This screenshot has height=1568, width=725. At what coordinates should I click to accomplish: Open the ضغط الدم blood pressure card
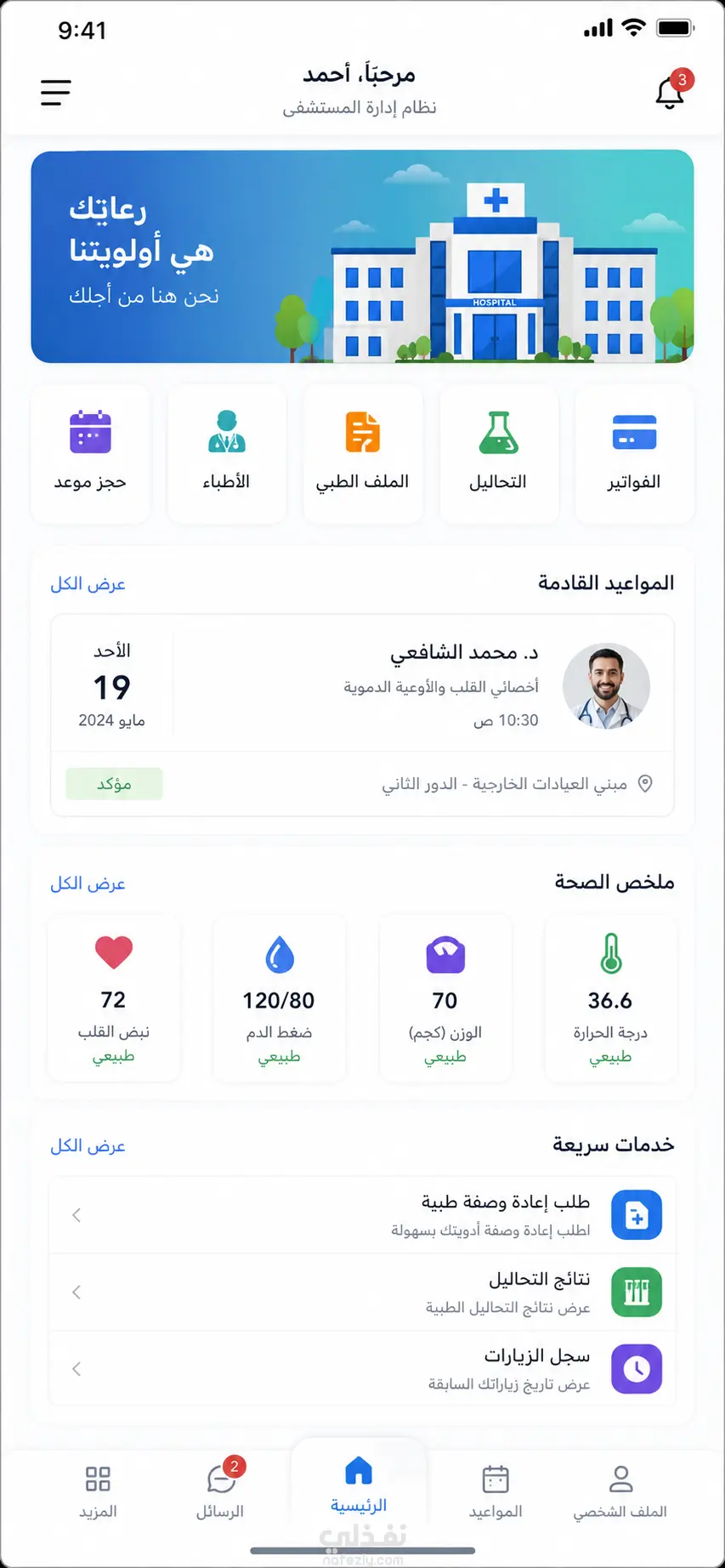[279, 998]
